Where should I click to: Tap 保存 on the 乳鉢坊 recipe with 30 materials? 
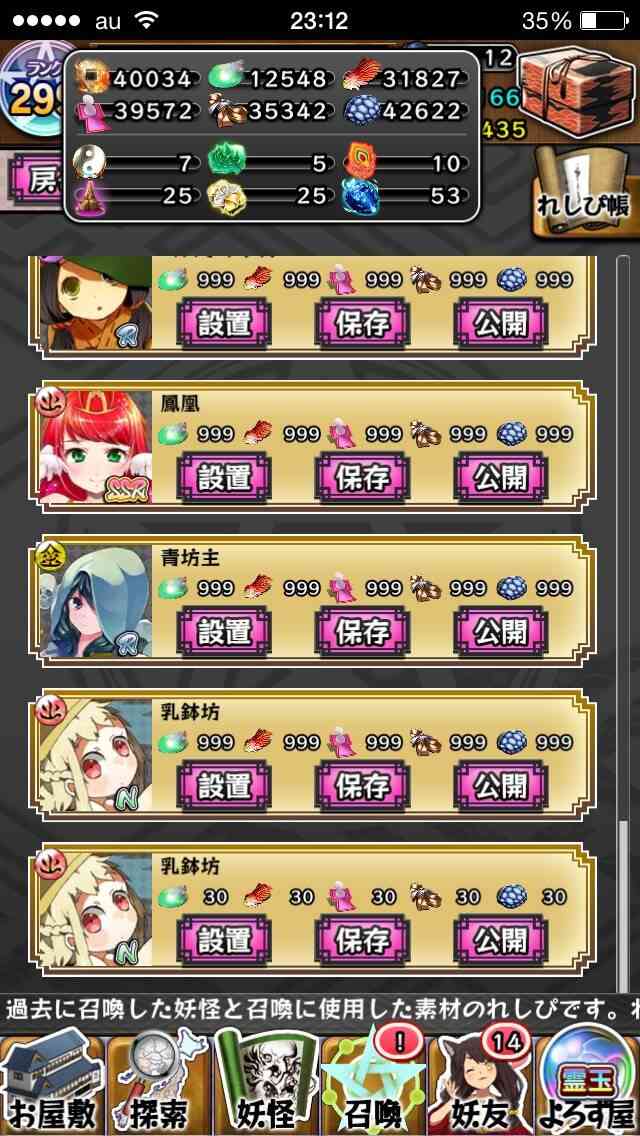(362, 940)
